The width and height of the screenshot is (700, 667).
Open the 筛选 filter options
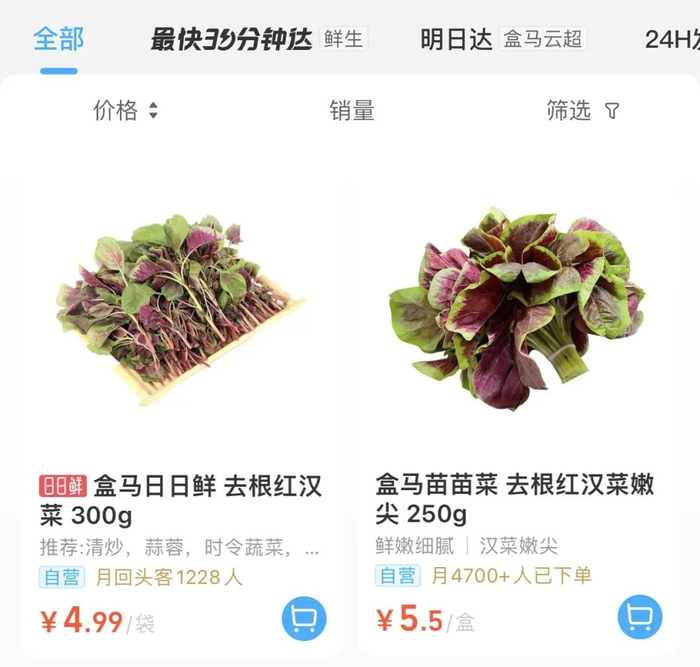(583, 111)
